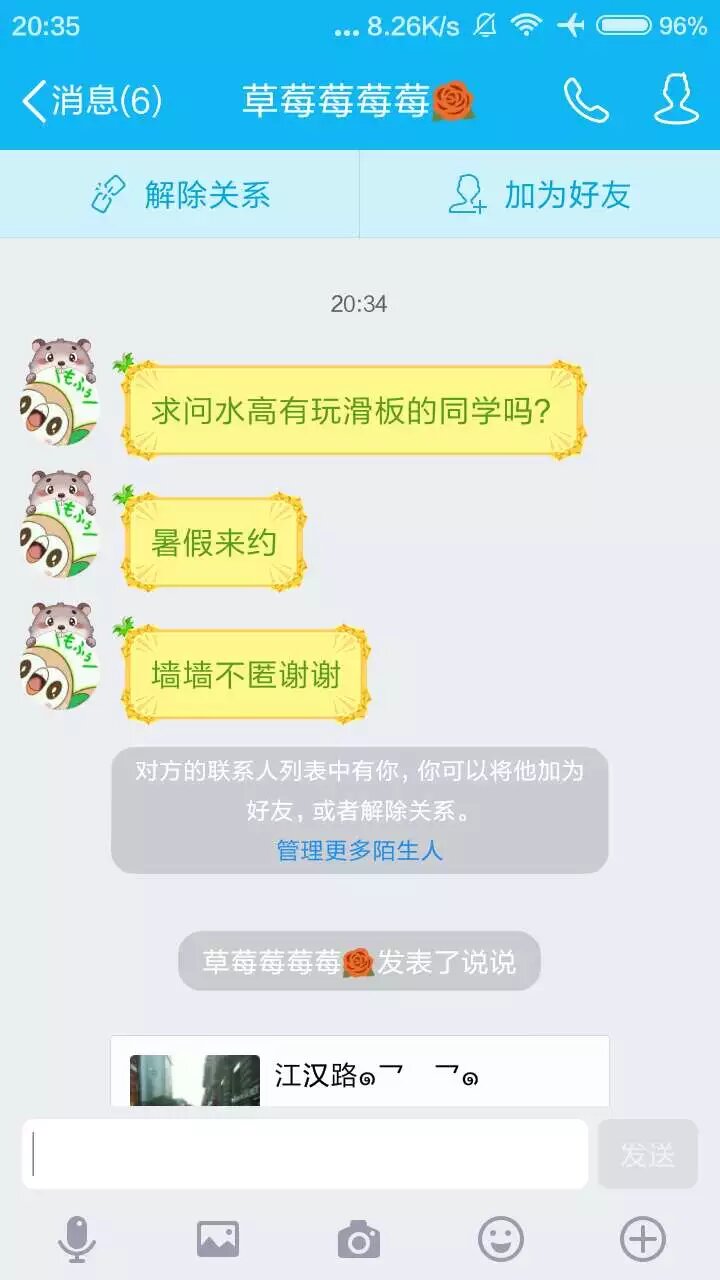Open the plus menu for more options
The width and height of the screenshot is (720, 1280).
[642, 1240]
